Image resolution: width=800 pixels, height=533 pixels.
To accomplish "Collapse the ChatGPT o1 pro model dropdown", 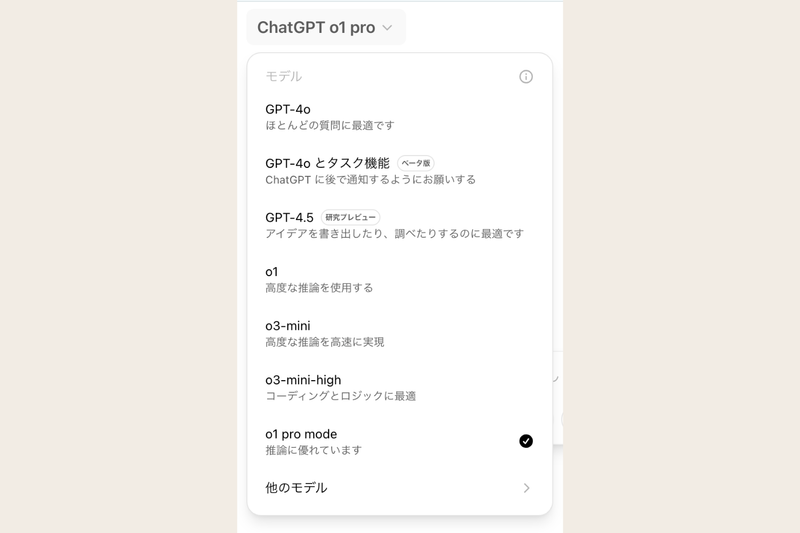I will (x=325, y=28).
